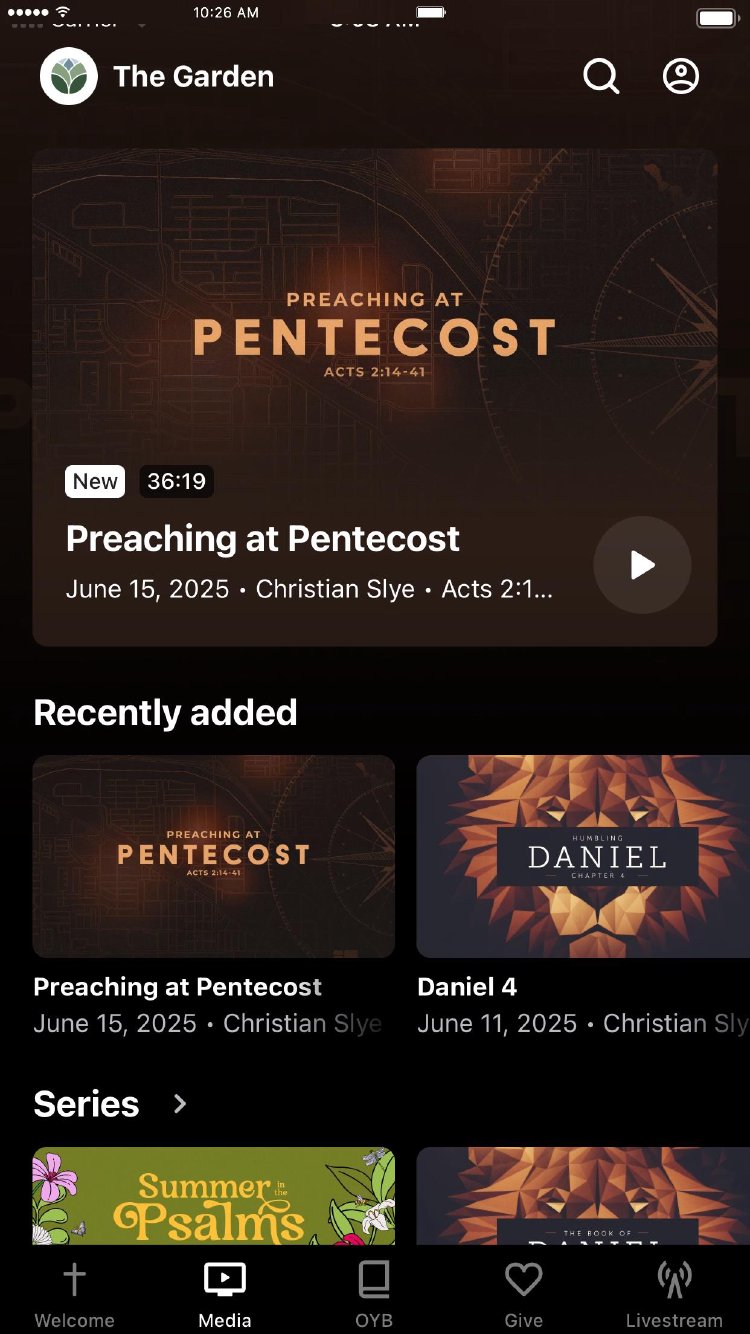Open the search icon

(601, 76)
